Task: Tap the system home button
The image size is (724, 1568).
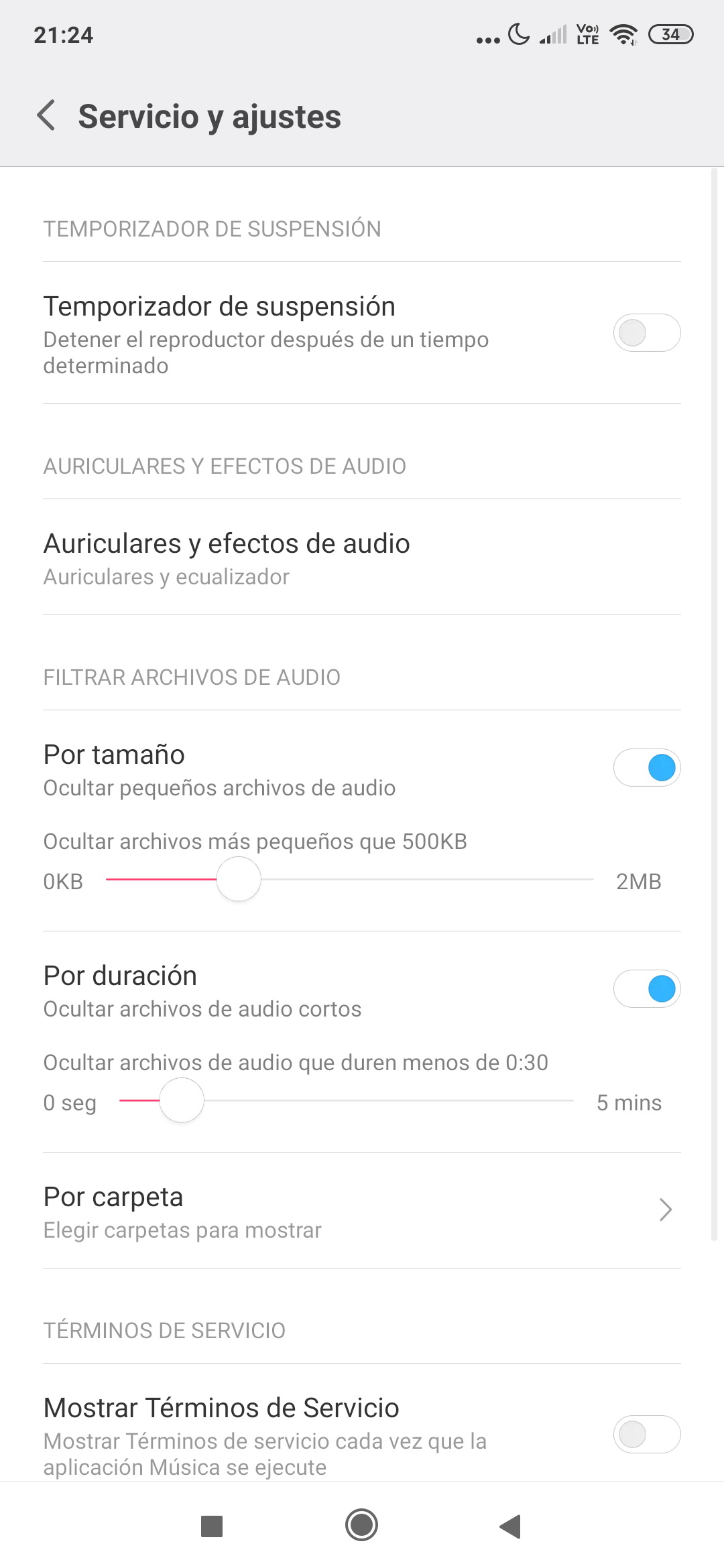Action: click(362, 1525)
